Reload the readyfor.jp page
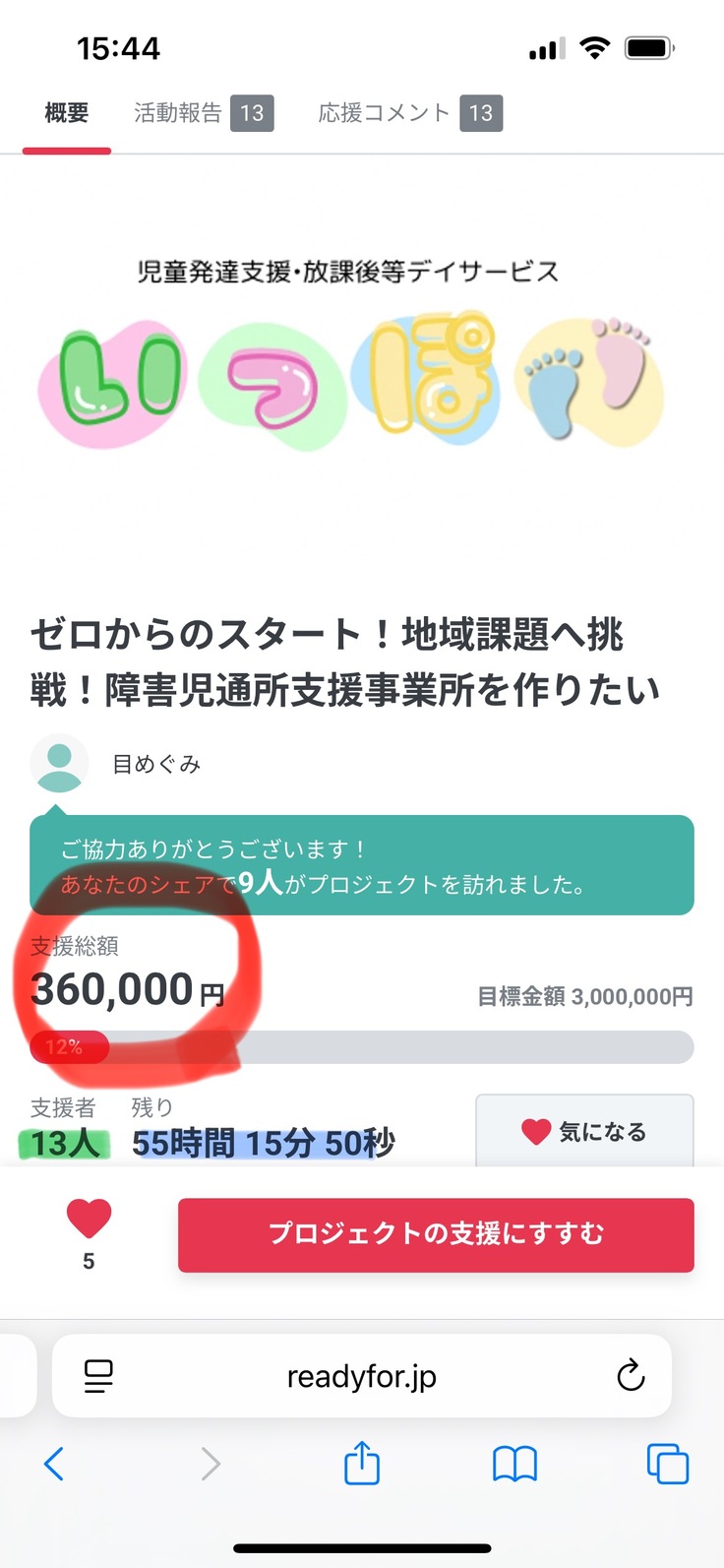Image resolution: width=724 pixels, height=1568 pixels. coord(631,1376)
